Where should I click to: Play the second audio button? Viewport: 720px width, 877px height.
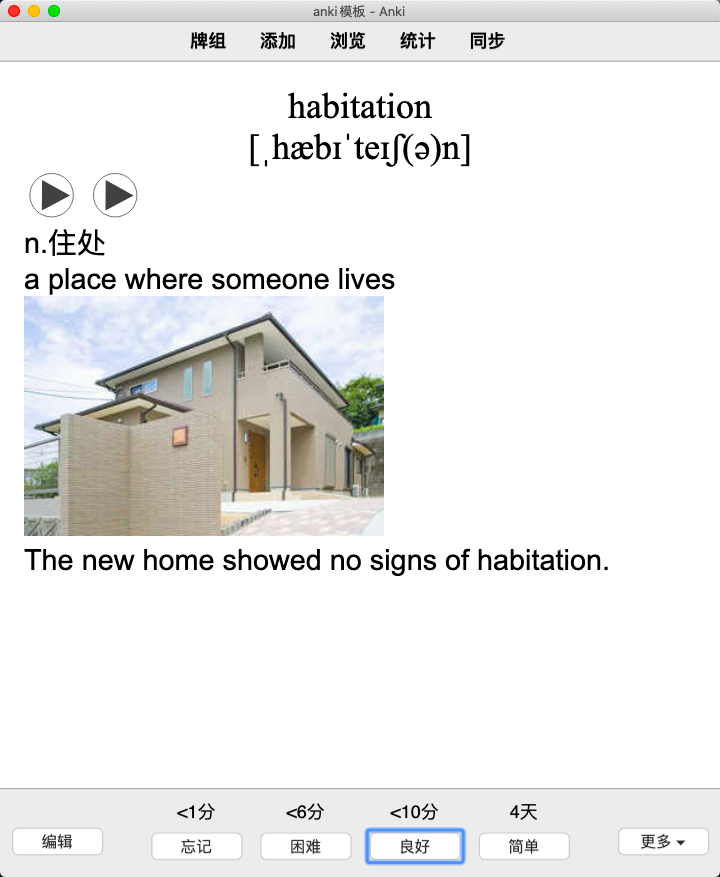click(115, 195)
